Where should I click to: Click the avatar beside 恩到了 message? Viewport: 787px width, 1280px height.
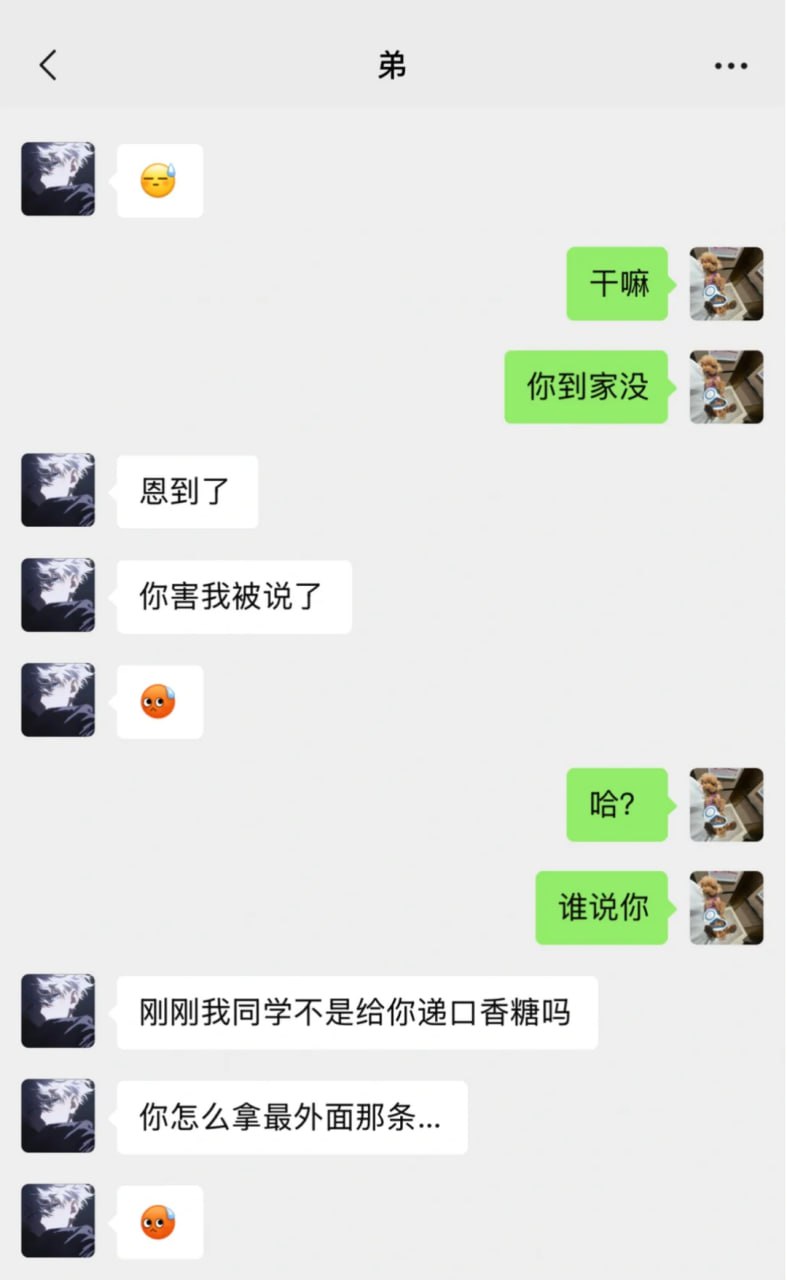click(x=57, y=490)
